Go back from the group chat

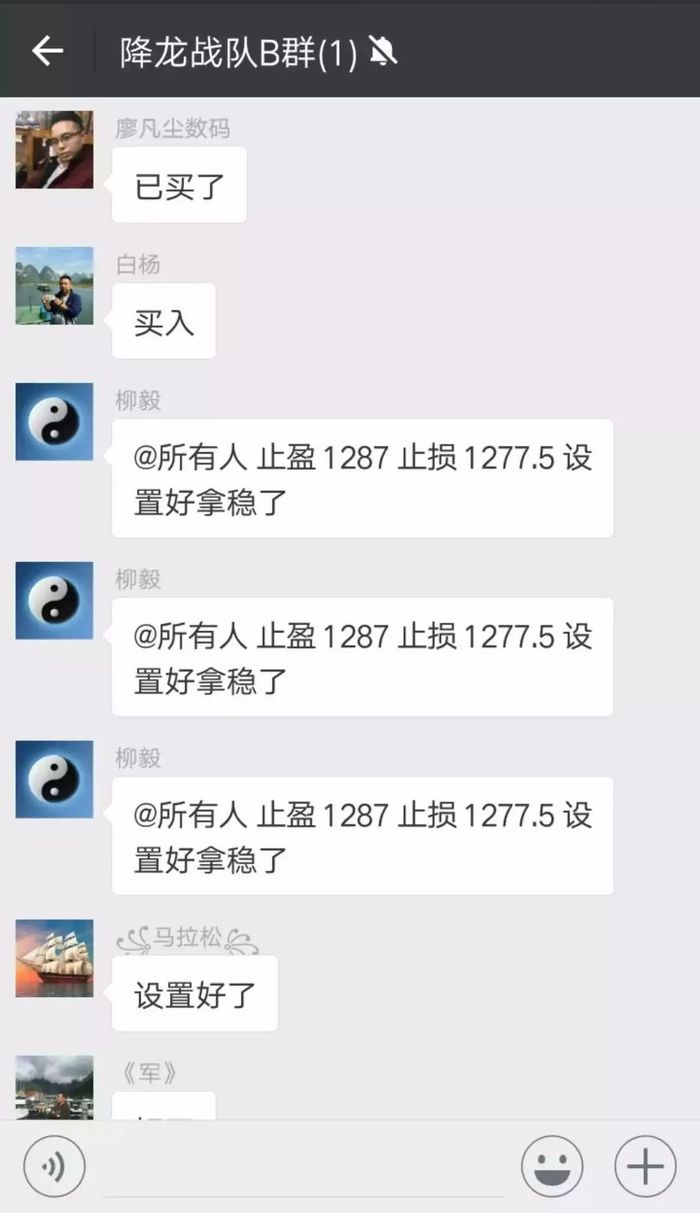47,51
